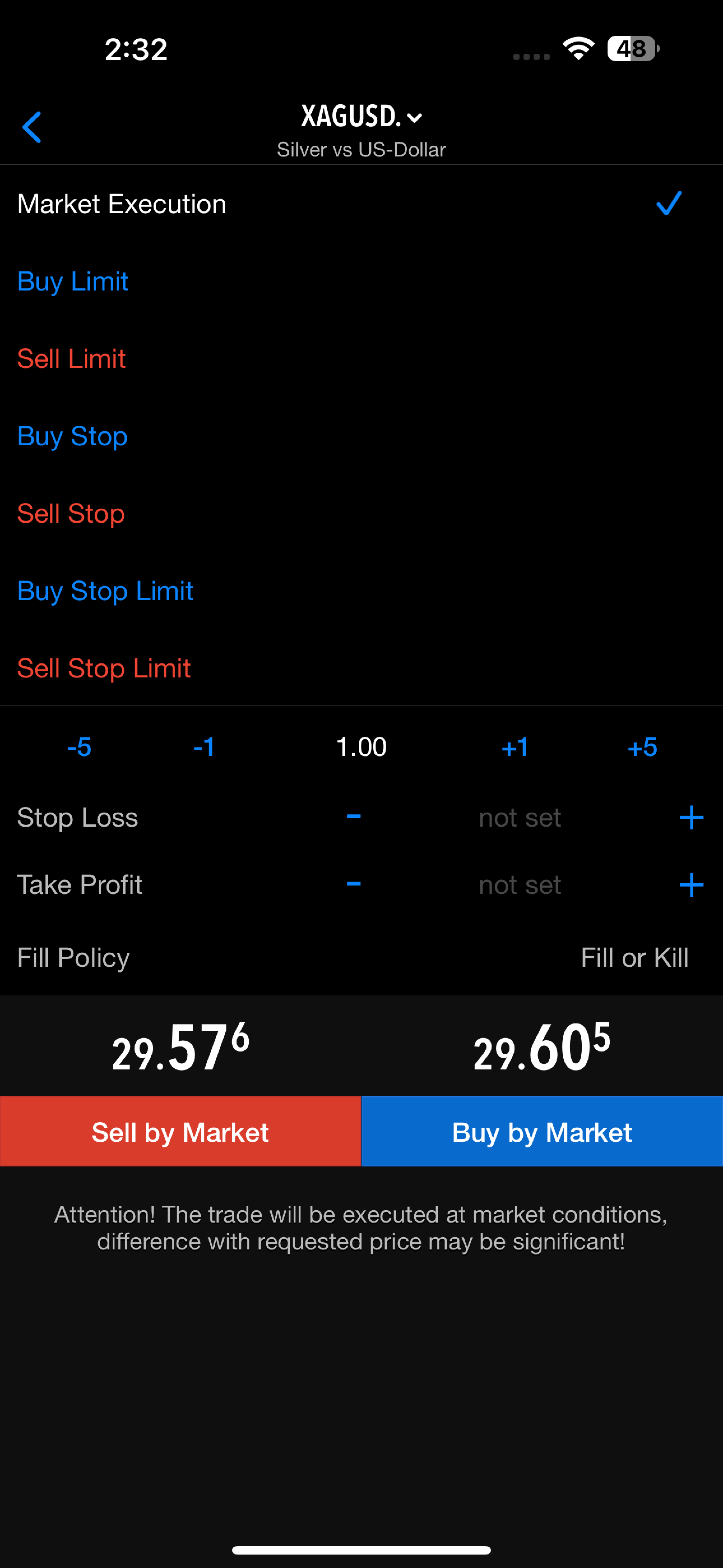
Task: Select Market Execution order type
Action: (122, 204)
